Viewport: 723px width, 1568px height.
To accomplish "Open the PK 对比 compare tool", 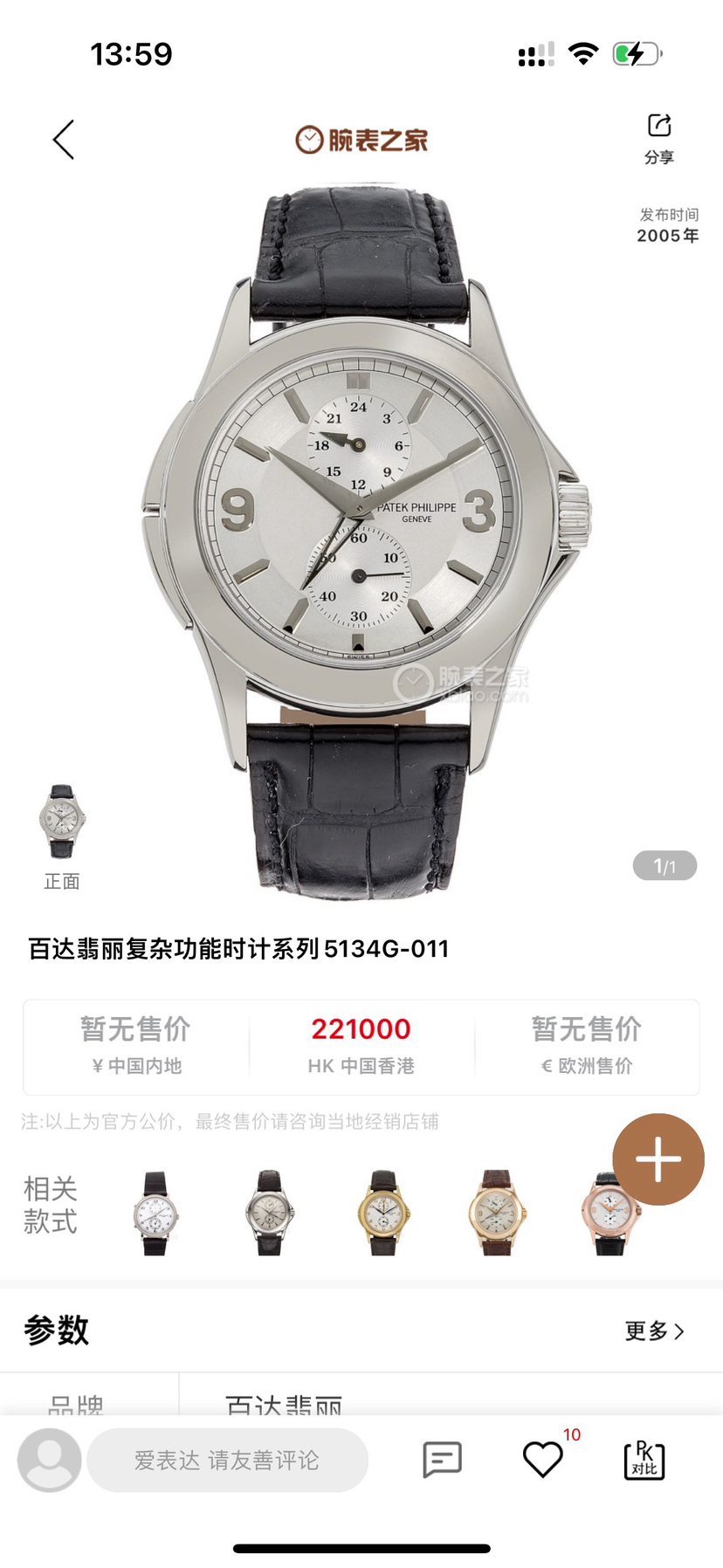I will (x=644, y=1460).
